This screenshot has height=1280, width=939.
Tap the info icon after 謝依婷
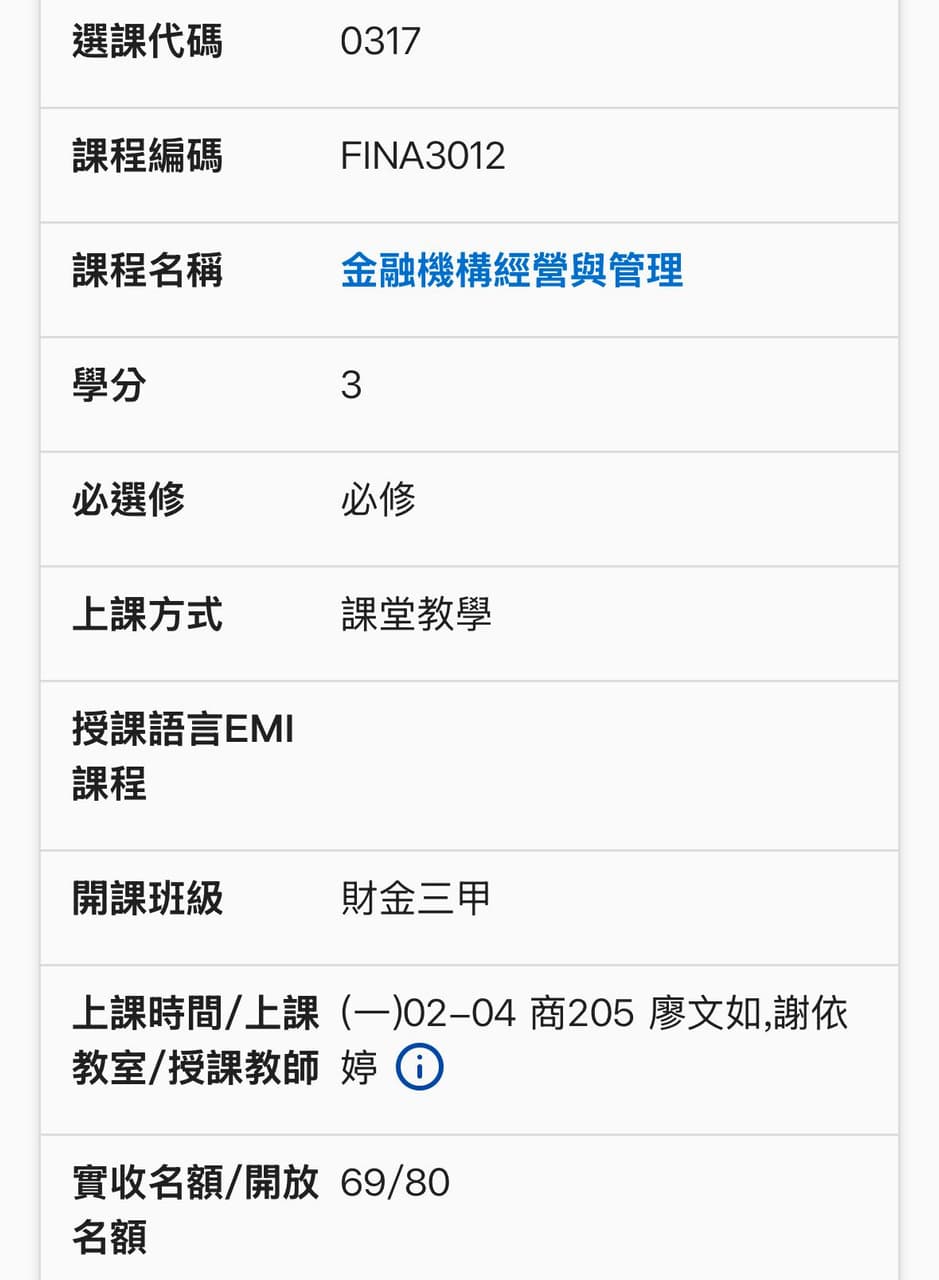pyautogui.click(x=420, y=1068)
